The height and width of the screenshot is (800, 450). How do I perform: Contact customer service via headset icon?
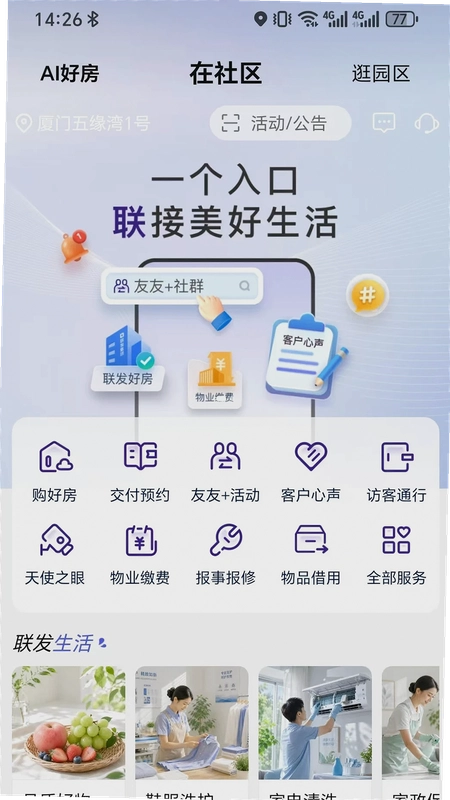click(x=427, y=123)
